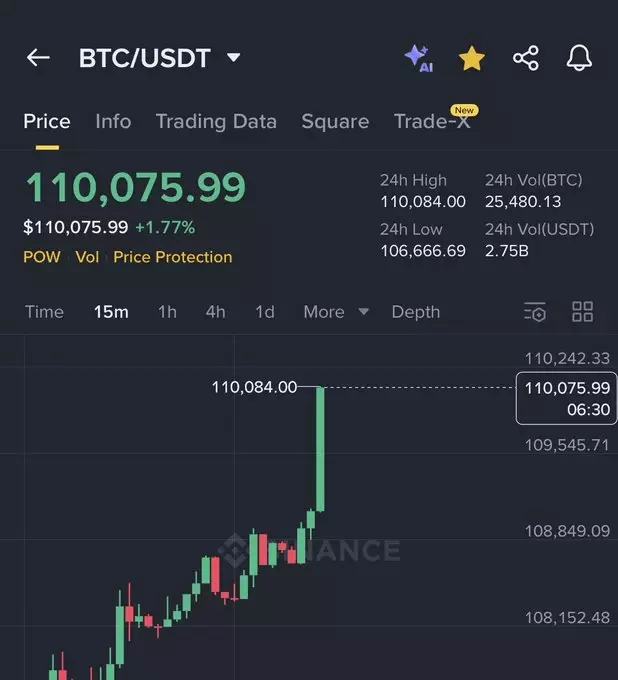The width and height of the screenshot is (618, 680).
Task: Select the 15m interval
Action: (111, 312)
